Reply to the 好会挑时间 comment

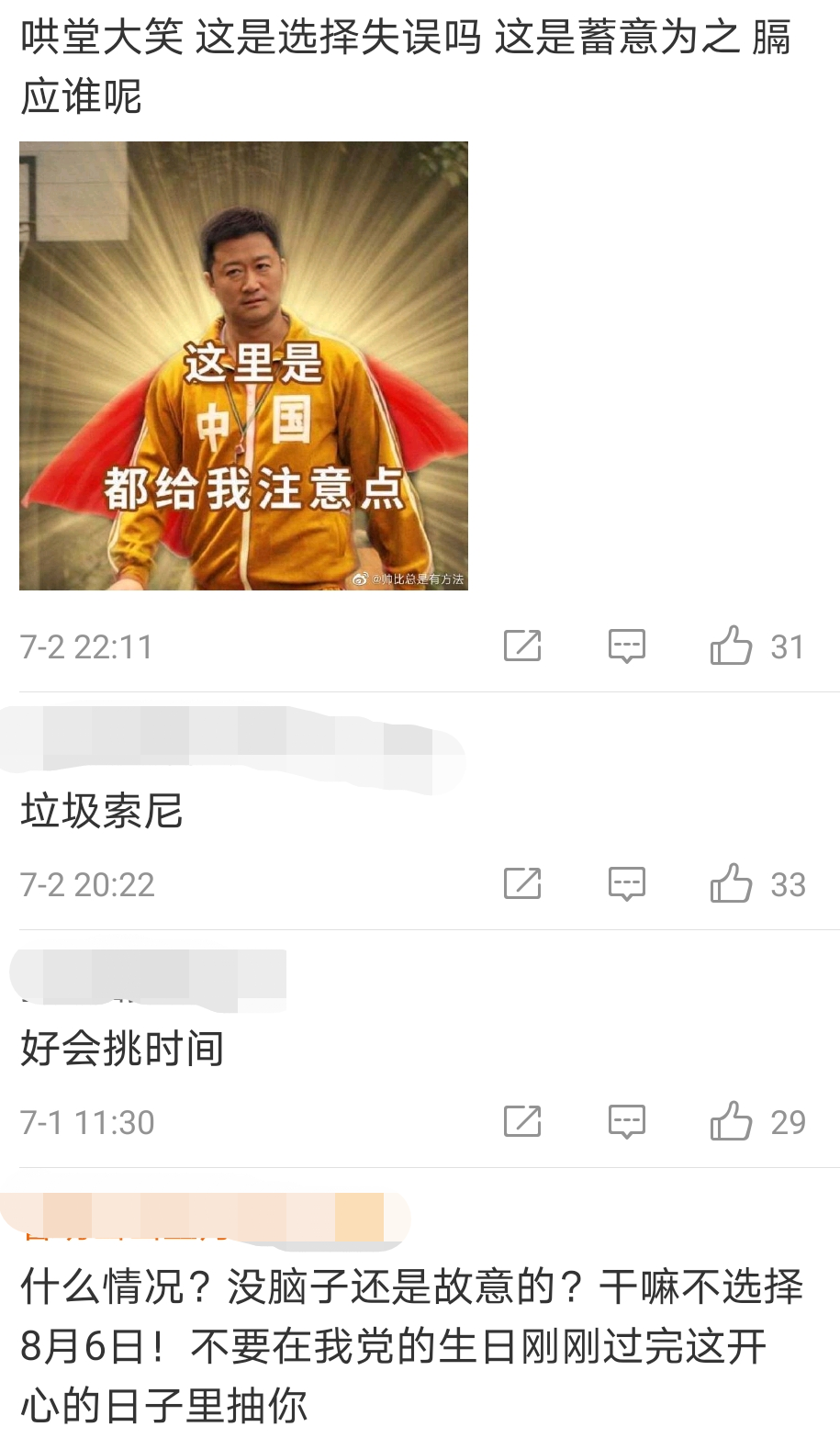pyautogui.click(x=627, y=1122)
